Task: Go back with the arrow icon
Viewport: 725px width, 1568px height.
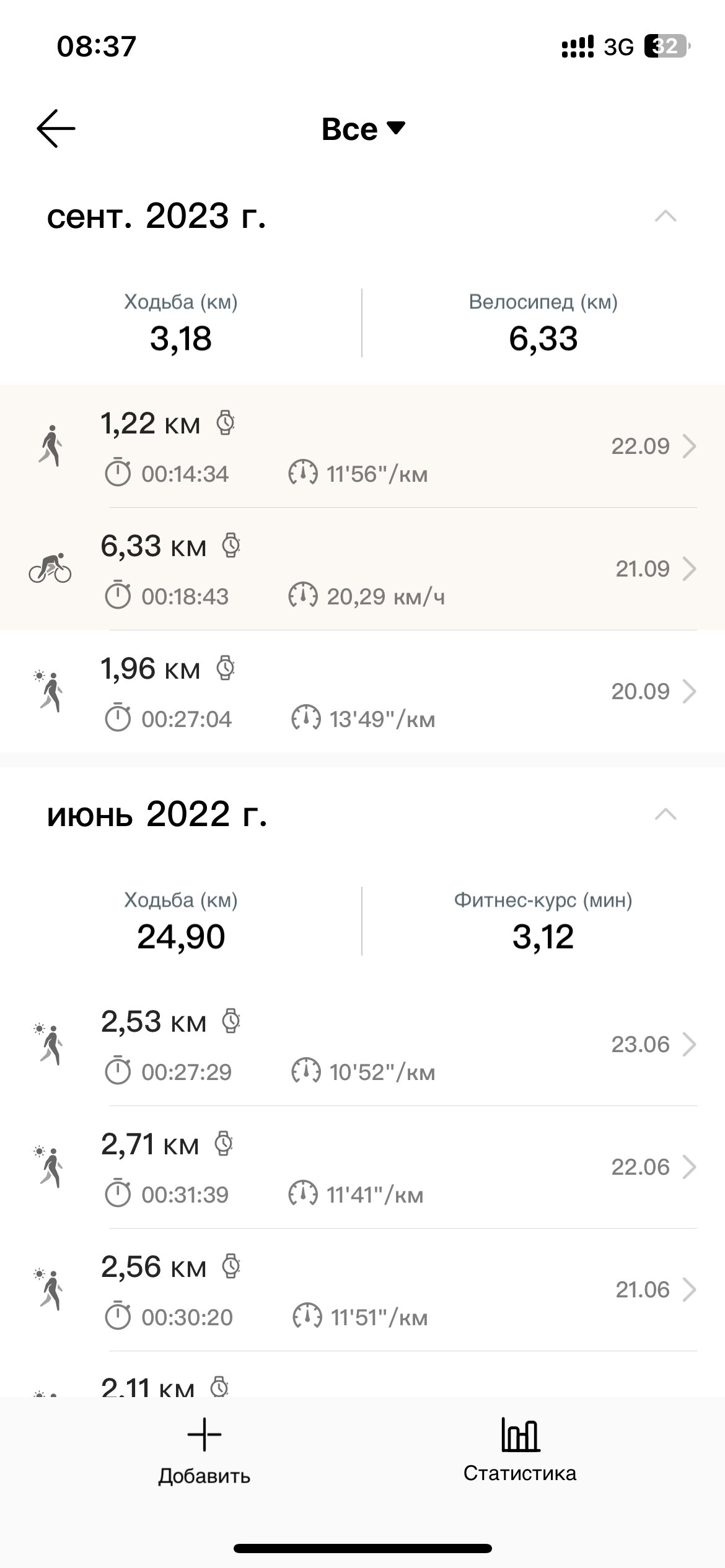Action: (56, 128)
